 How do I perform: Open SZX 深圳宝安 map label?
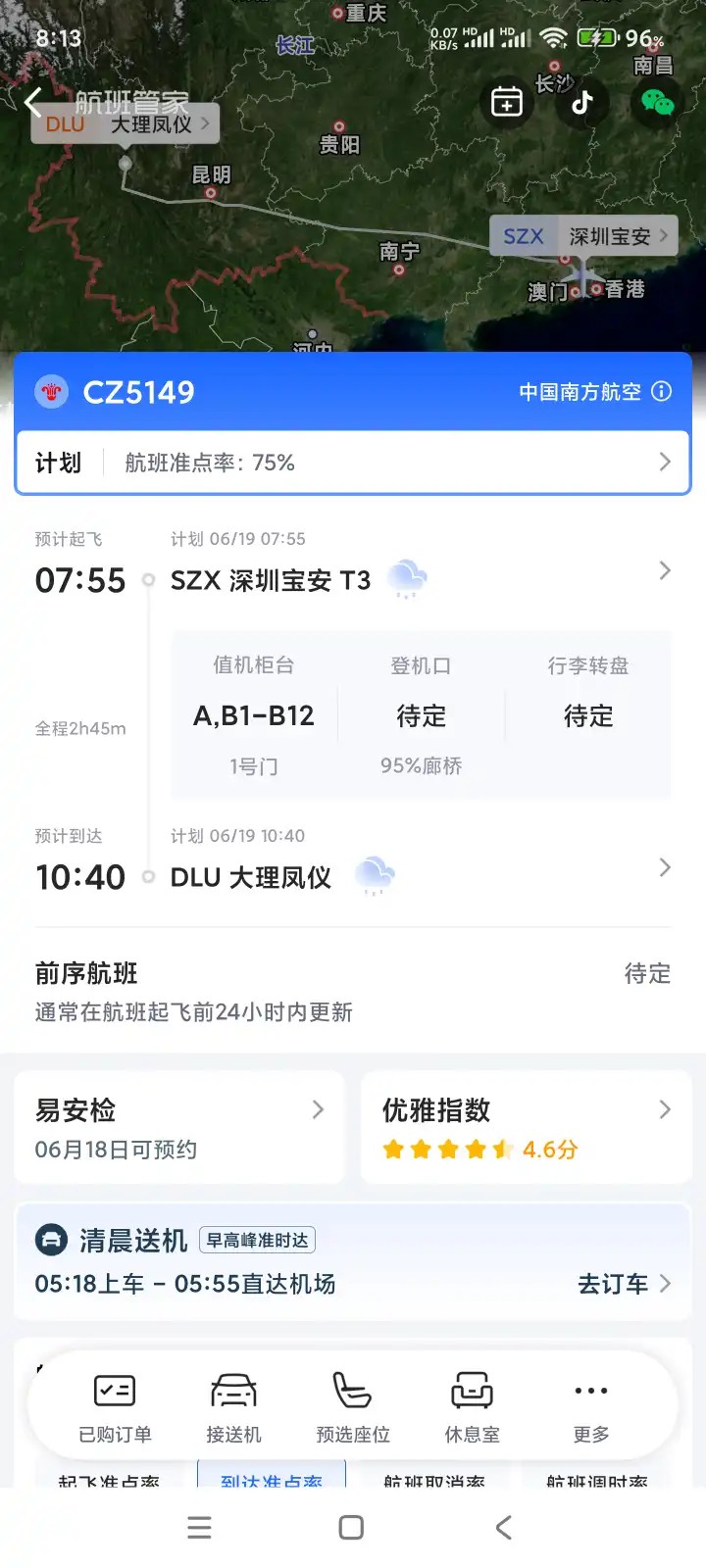(584, 236)
